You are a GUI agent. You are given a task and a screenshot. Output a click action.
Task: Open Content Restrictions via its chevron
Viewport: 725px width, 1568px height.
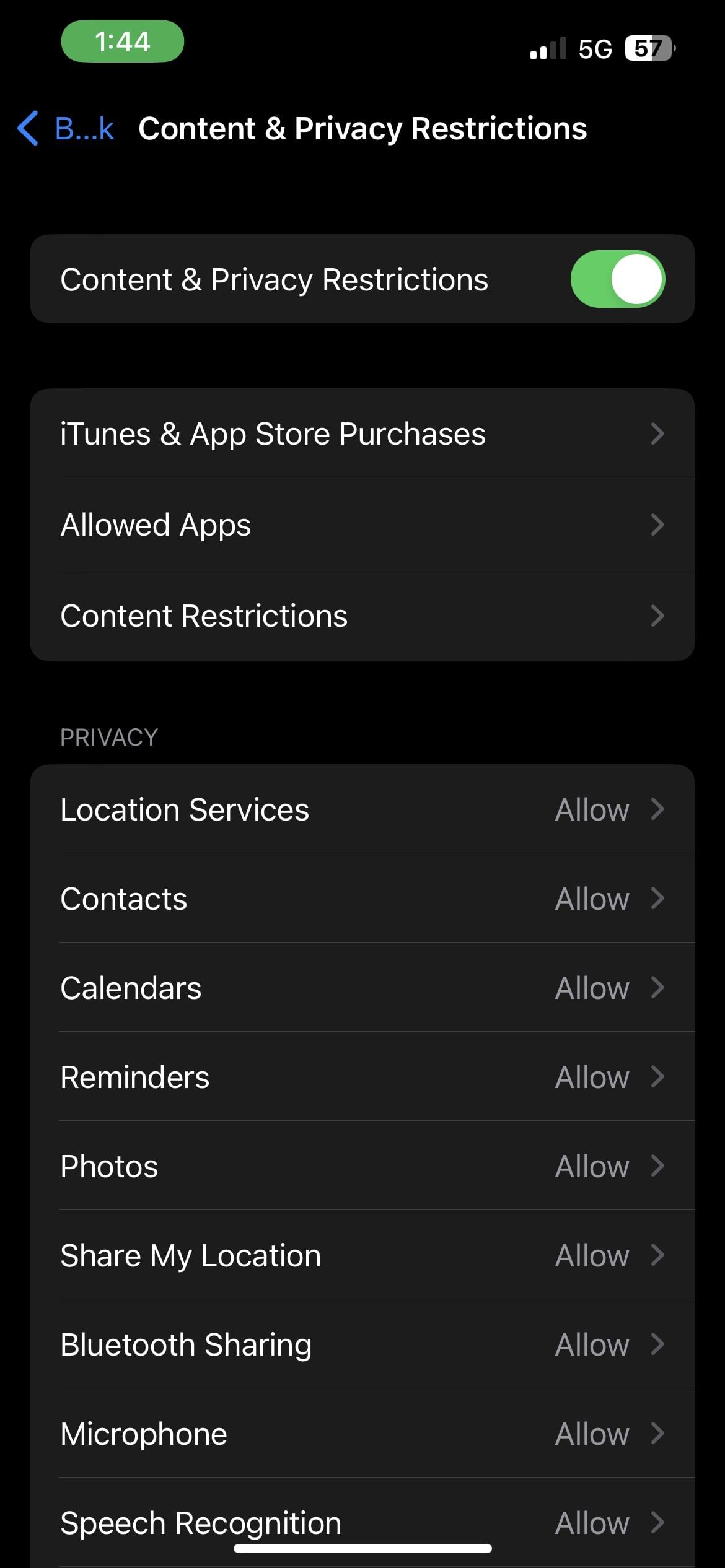(658, 616)
